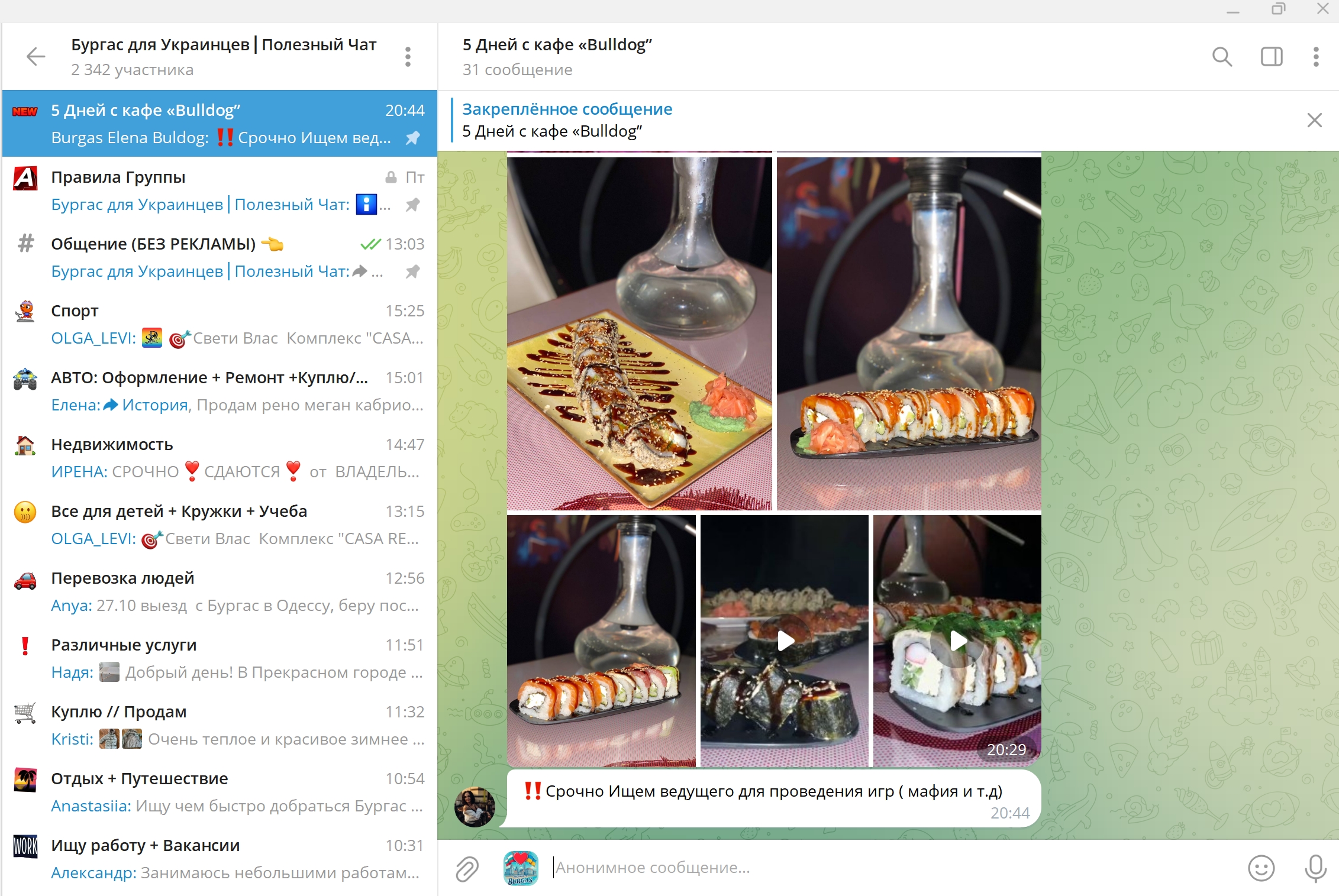Focus the Анонимное сообщение input field

(888, 868)
